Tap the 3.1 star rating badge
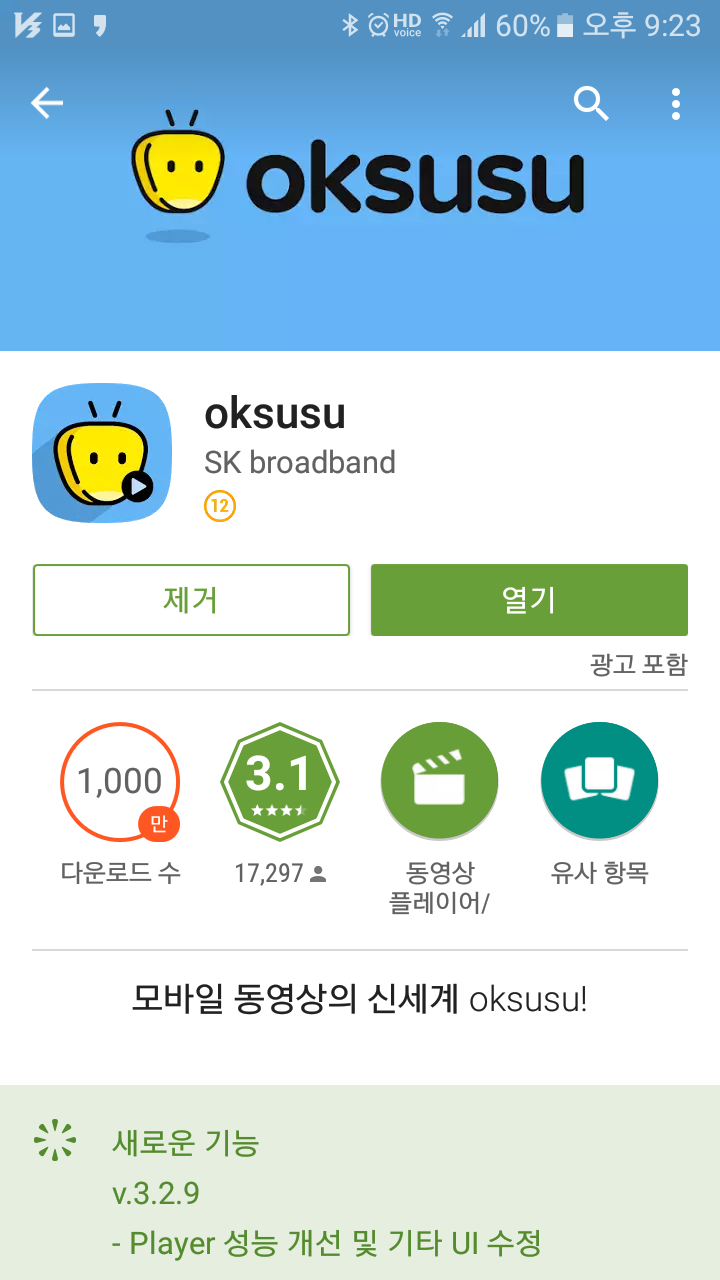The height and width of the screenshot is (1280, 720). click(280, 781)
